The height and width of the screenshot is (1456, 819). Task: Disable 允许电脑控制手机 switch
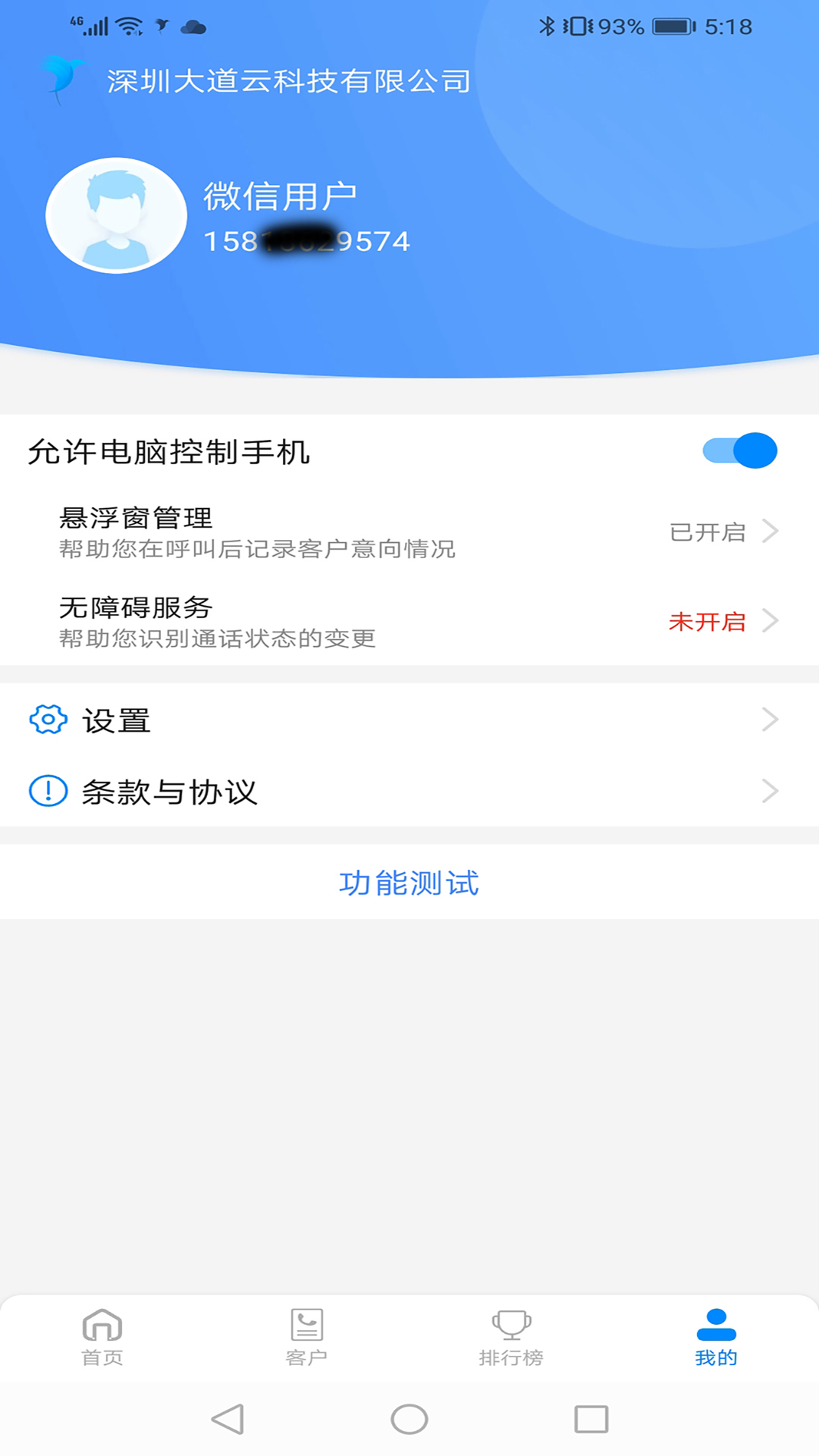[x=741, y=450]
